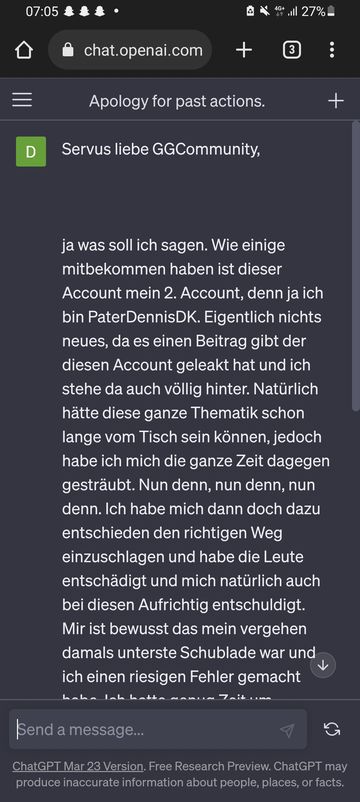Image resolution: width=360 pixels, height=802 pixels.
Task: Open a new browser tab
Action: click(x=244, y=50)
